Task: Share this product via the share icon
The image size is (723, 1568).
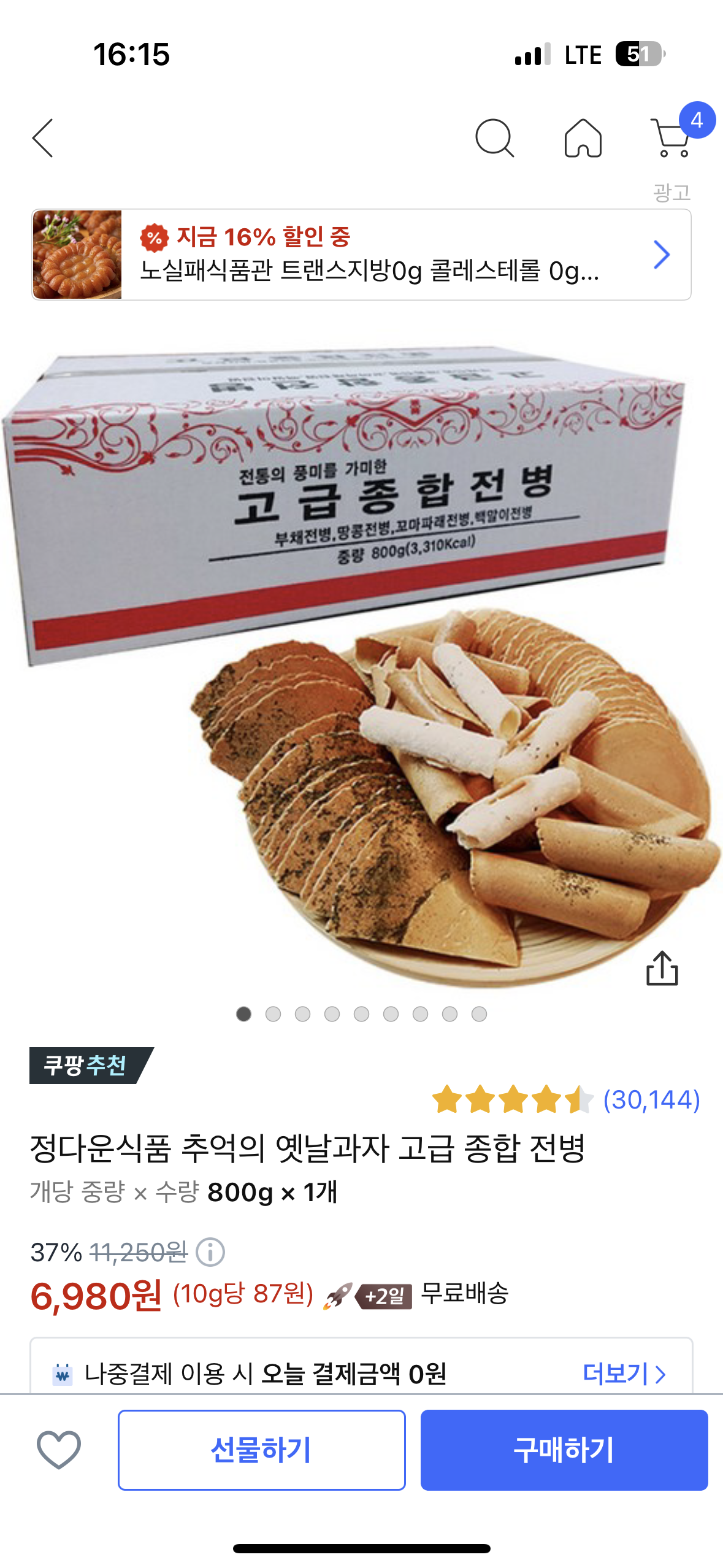Action: [662, 969]
